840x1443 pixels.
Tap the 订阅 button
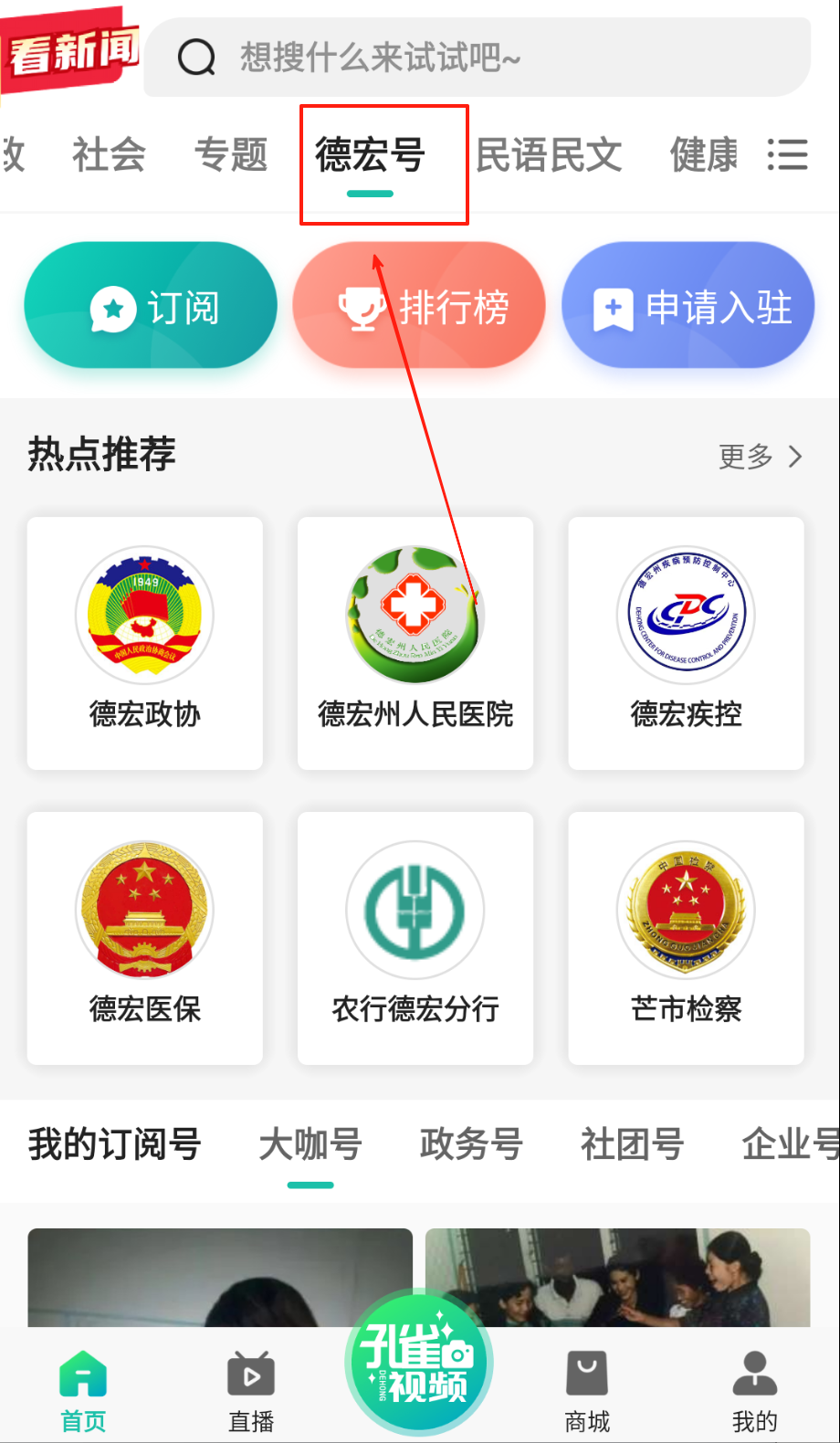[151, 306]
